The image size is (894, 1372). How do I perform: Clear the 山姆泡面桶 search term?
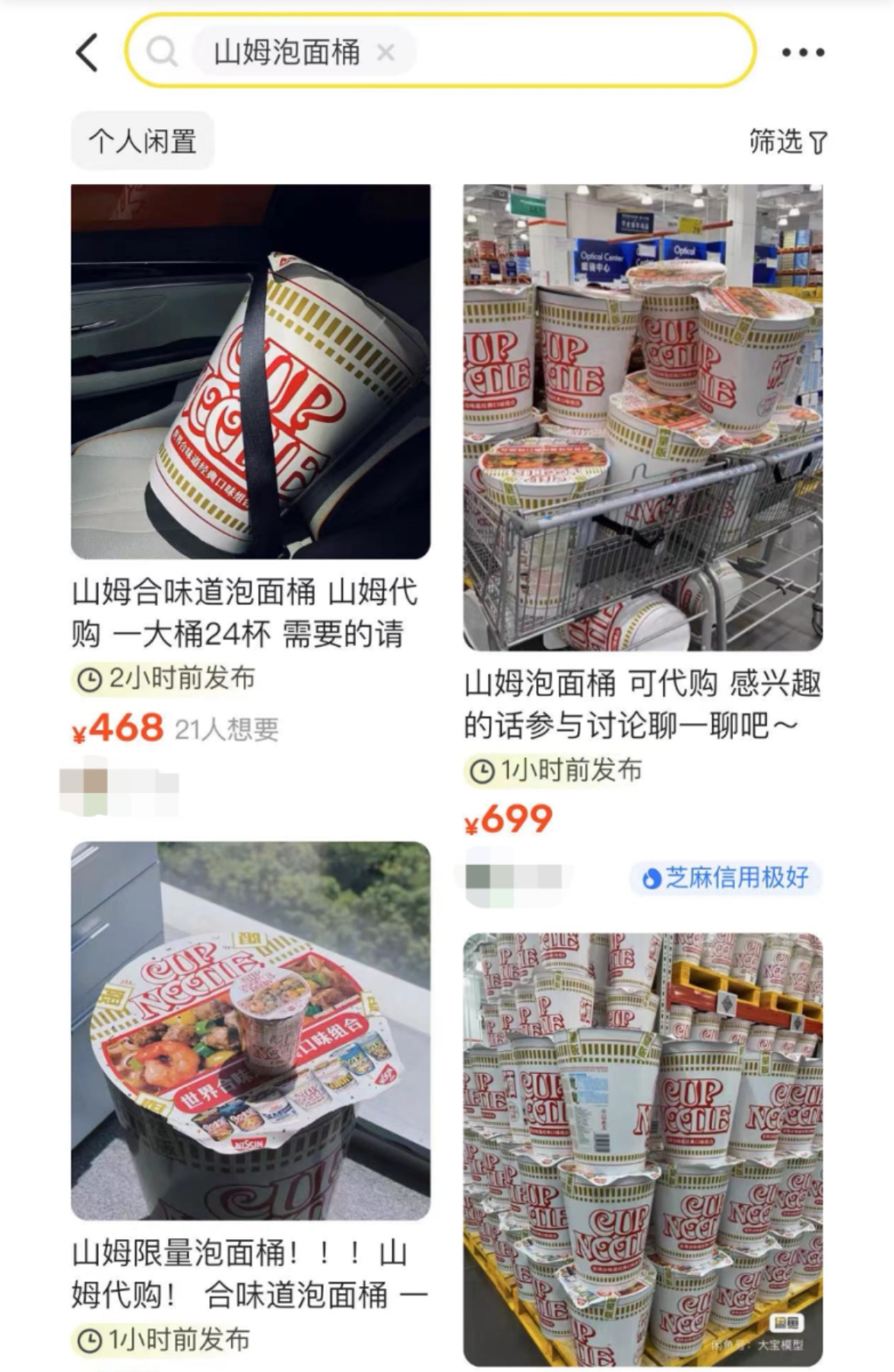(x=386, y=52)
